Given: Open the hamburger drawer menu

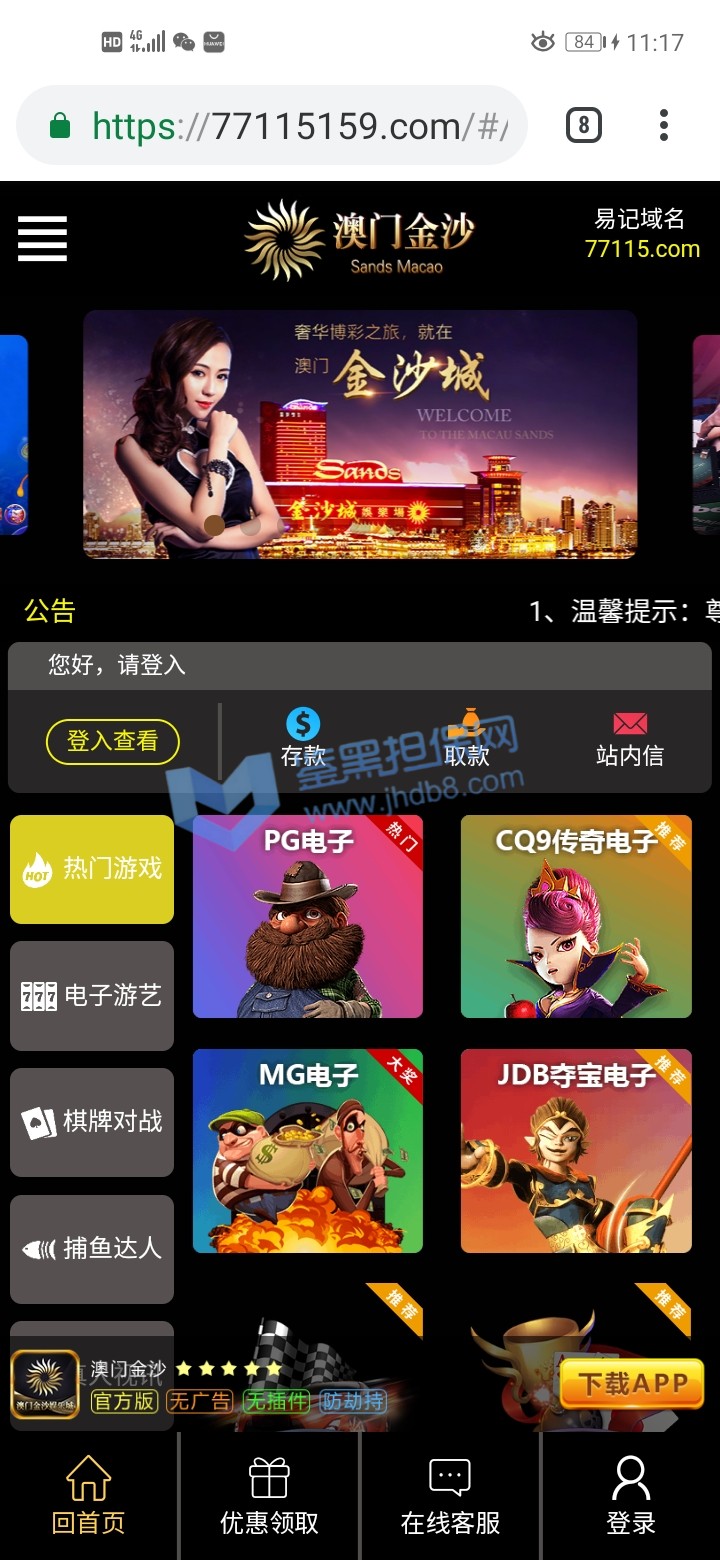Looking at the screenshot, I should [x=42, y=239].
